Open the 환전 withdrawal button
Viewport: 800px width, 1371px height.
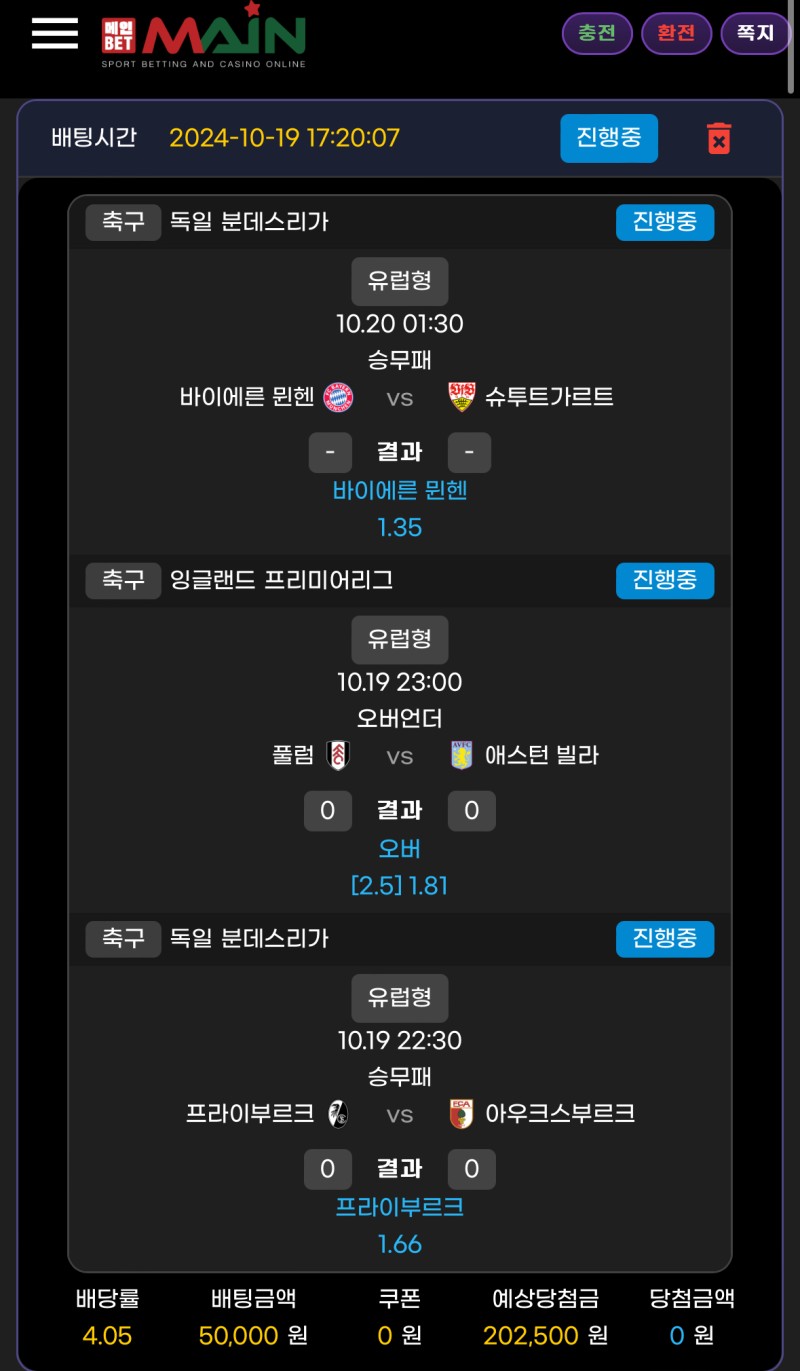pos(676,33)
